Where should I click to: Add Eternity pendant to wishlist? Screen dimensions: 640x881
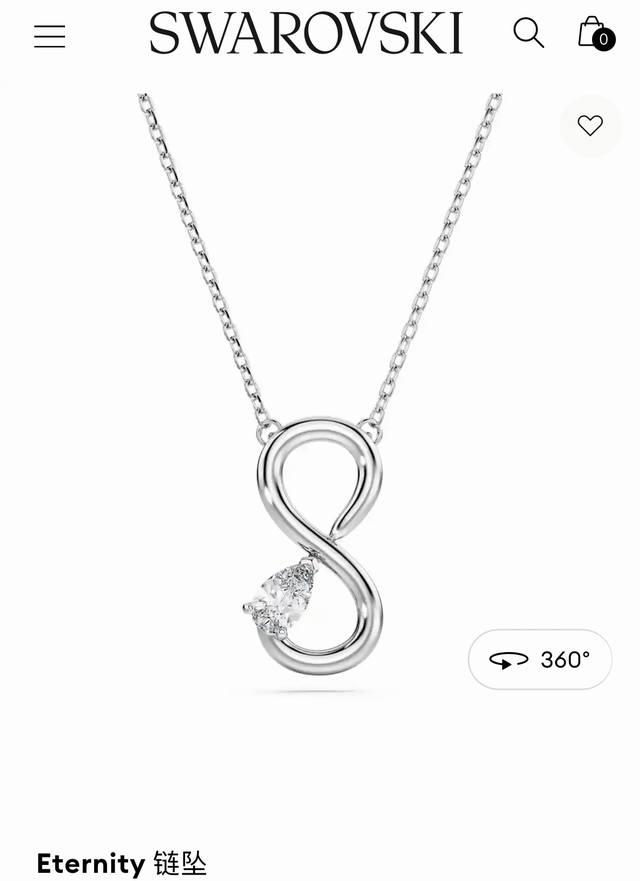click(x=590, y=126)
